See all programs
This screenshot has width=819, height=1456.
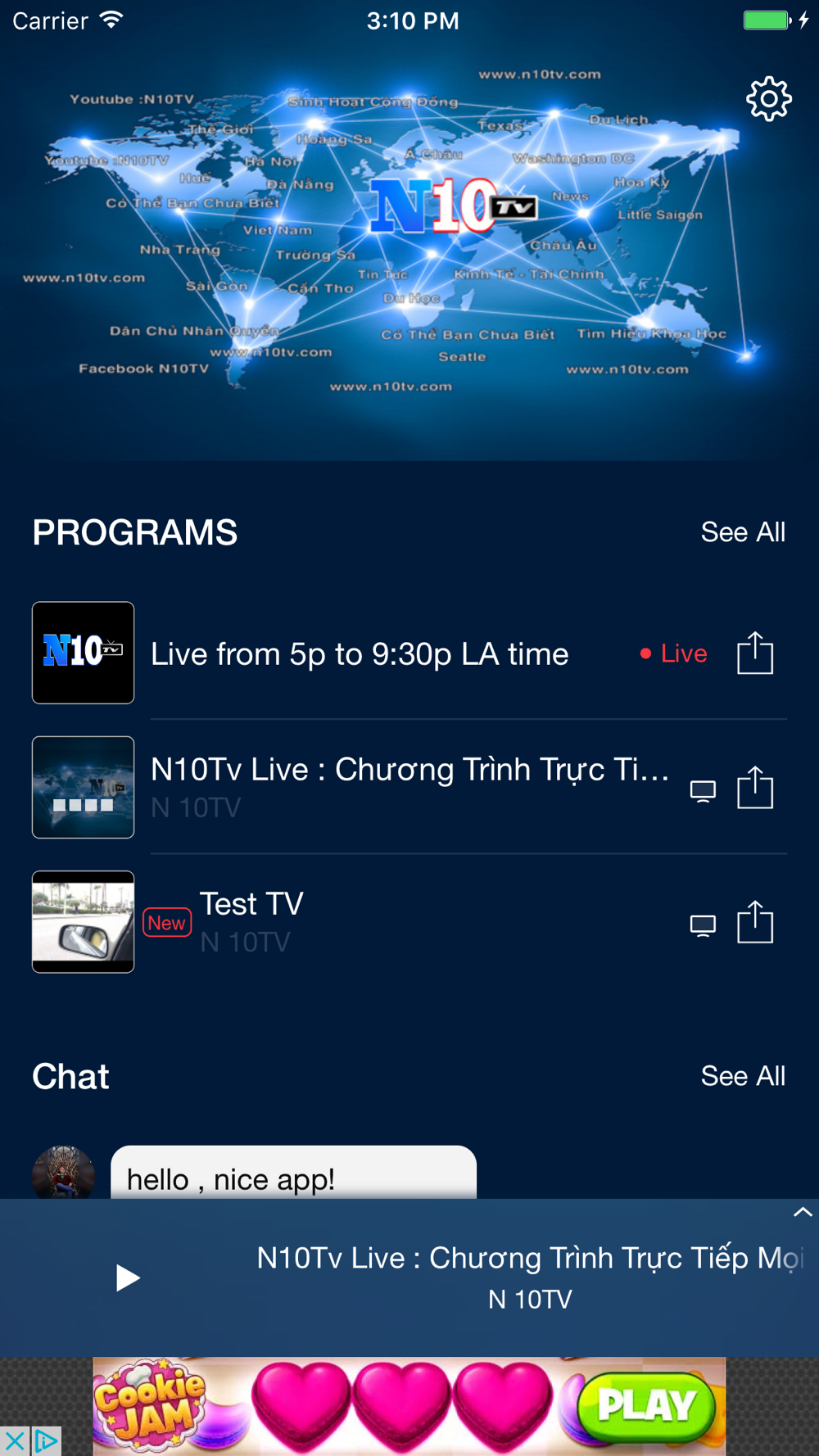[x=743, y=532]
